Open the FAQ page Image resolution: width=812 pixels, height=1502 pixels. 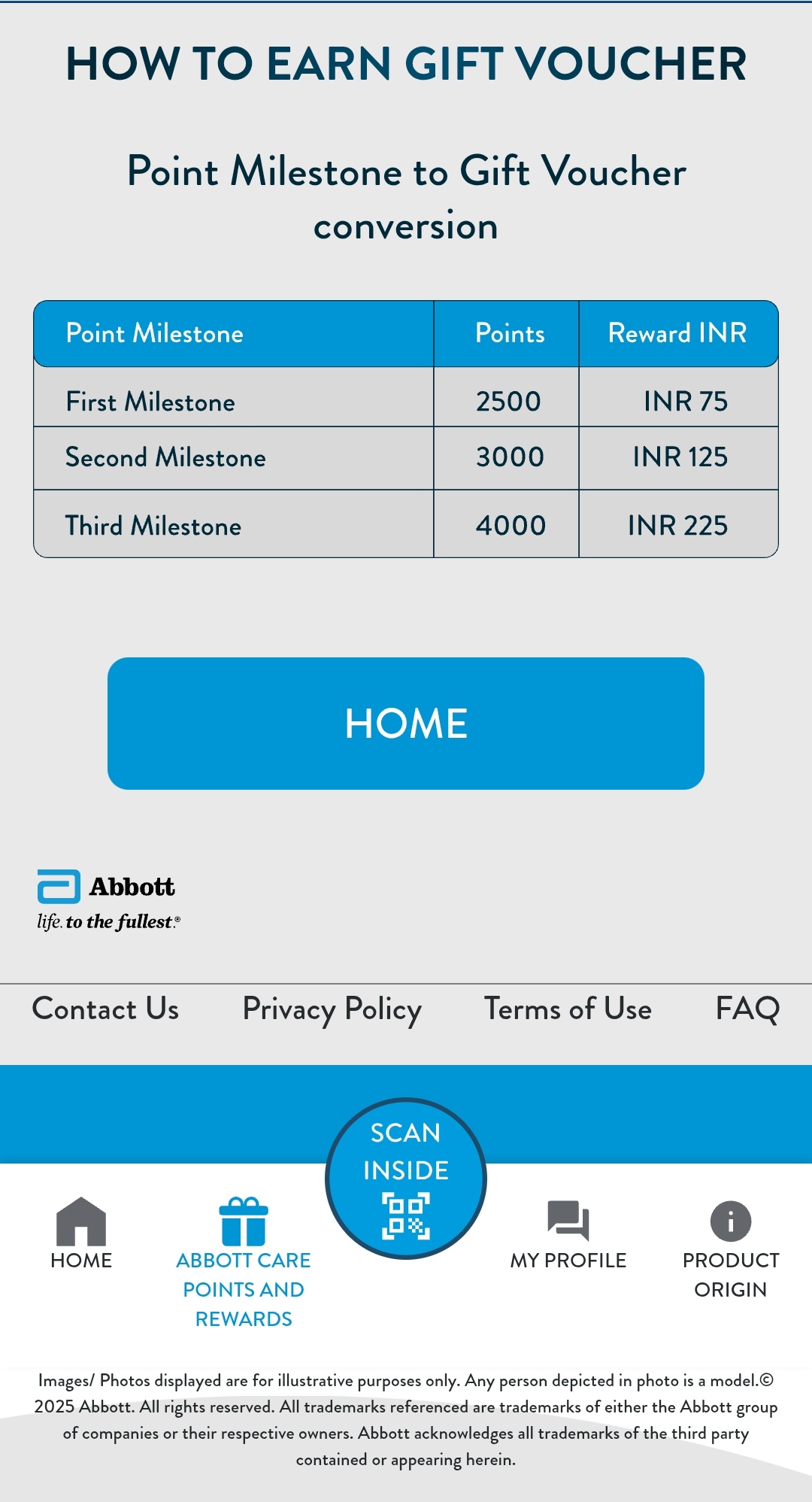click(747, 1009)
